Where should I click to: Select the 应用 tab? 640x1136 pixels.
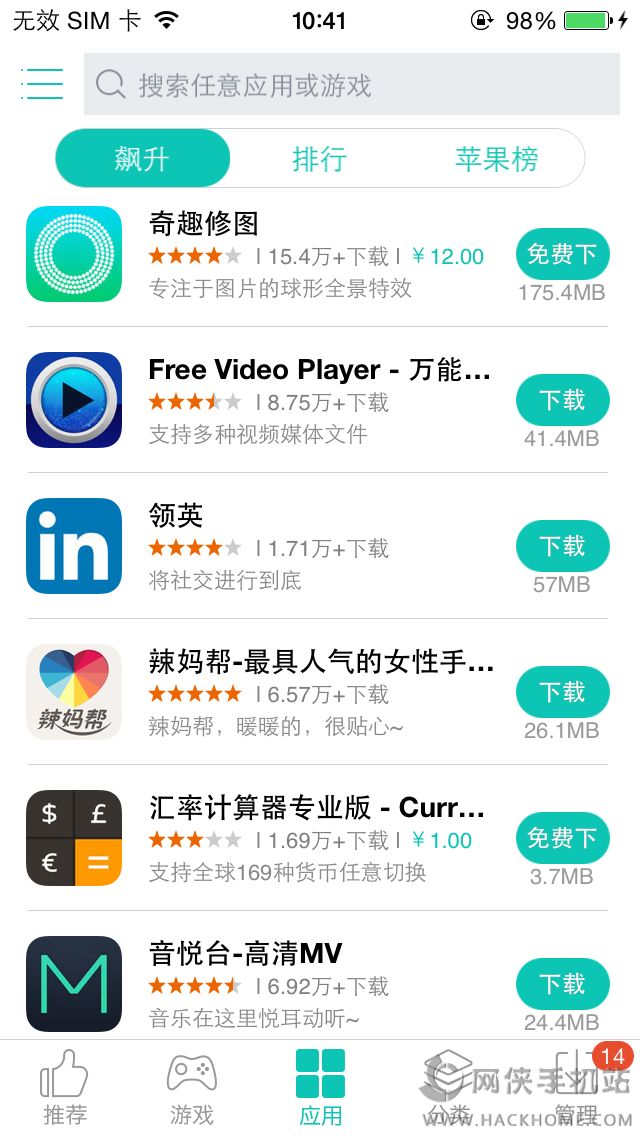pos(320,1088)
